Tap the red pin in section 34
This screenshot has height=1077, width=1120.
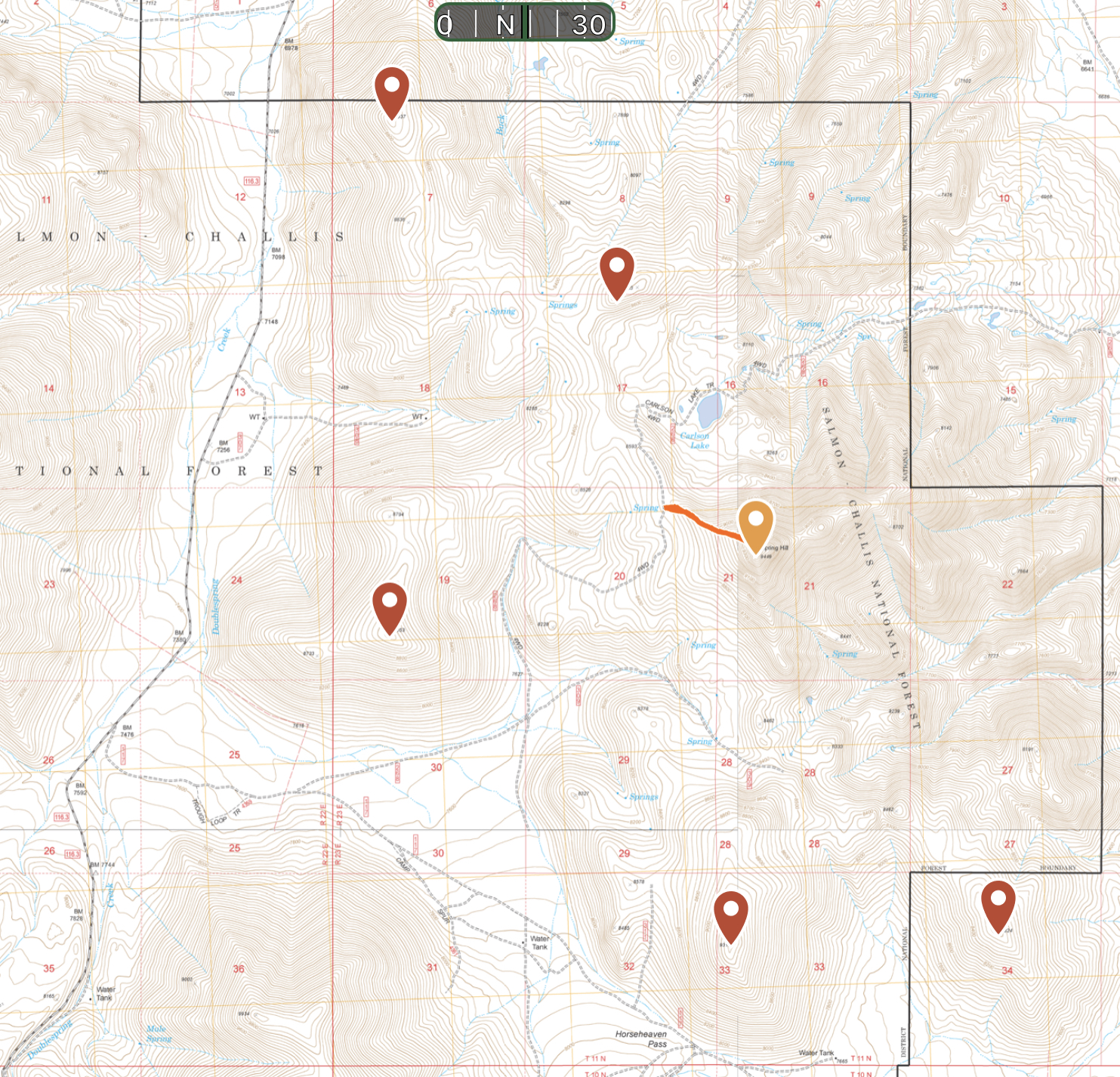[998, 903]
